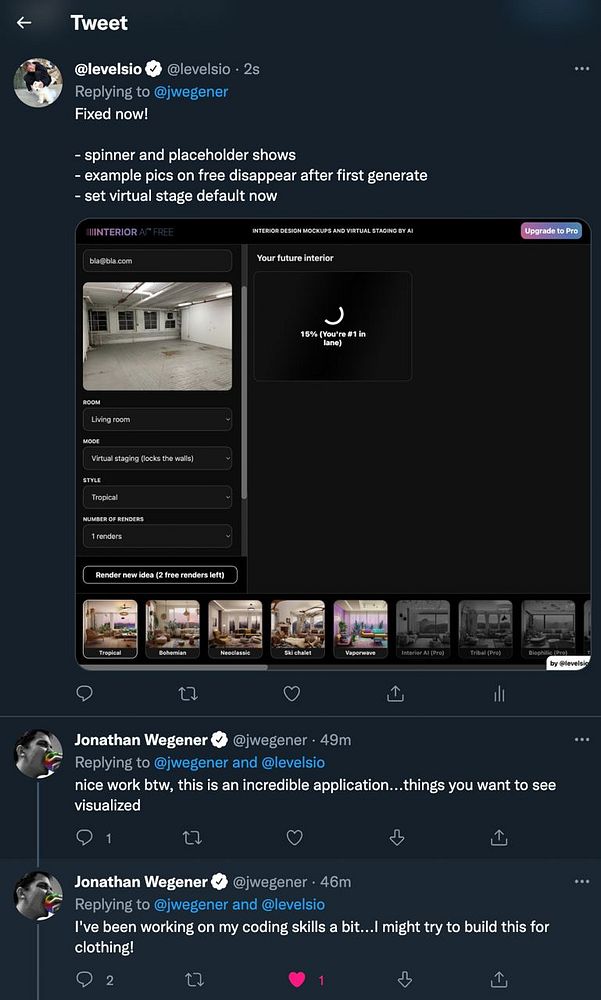Screen dimensions: 601x1000
Task: Open overflow menu on levelsio's tweet
Action: click(582, 69)
